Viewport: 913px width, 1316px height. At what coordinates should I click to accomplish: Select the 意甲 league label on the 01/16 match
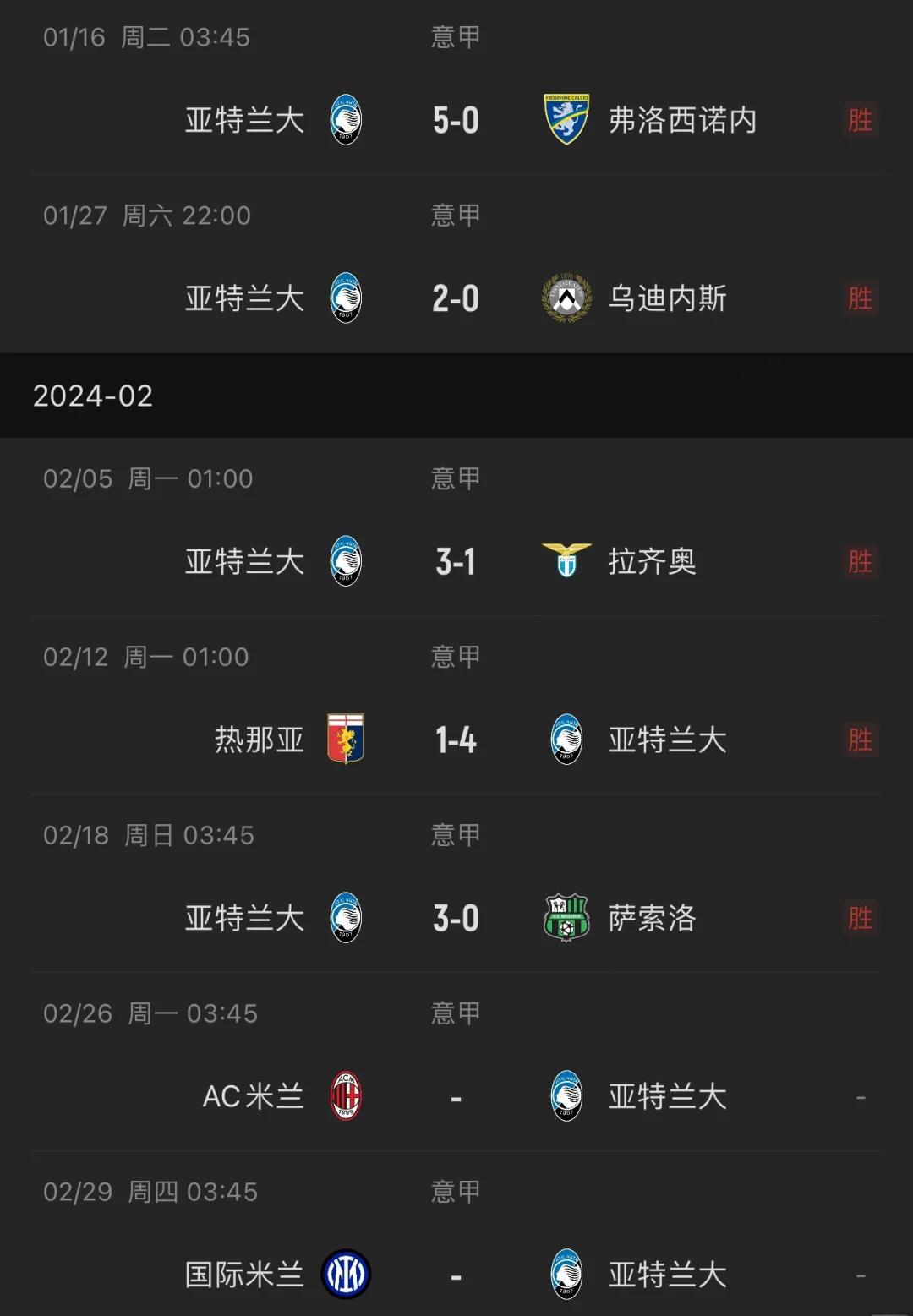tap(456, 35)
